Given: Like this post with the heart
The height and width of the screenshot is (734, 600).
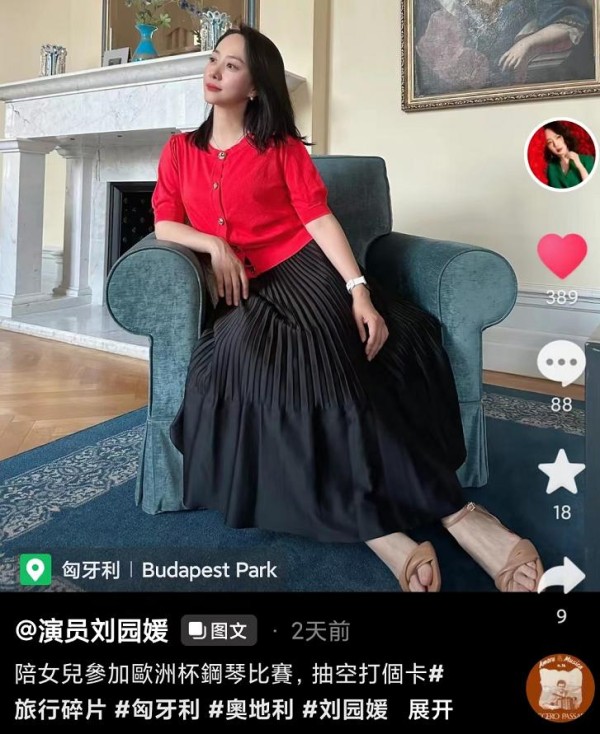Looking at the screenshot, I should (561, 255).
